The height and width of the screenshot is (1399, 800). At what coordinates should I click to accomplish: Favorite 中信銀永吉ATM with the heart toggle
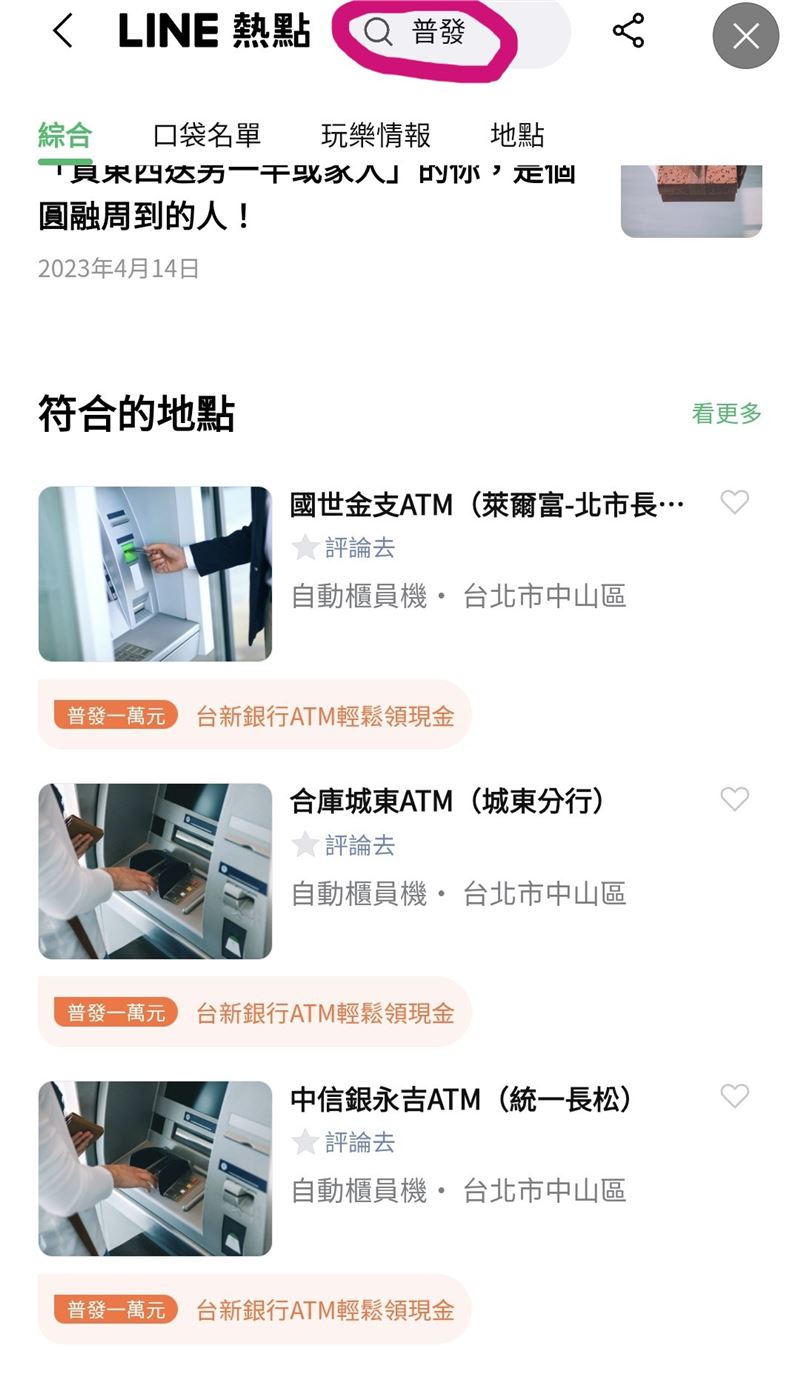click(735, 1097)
